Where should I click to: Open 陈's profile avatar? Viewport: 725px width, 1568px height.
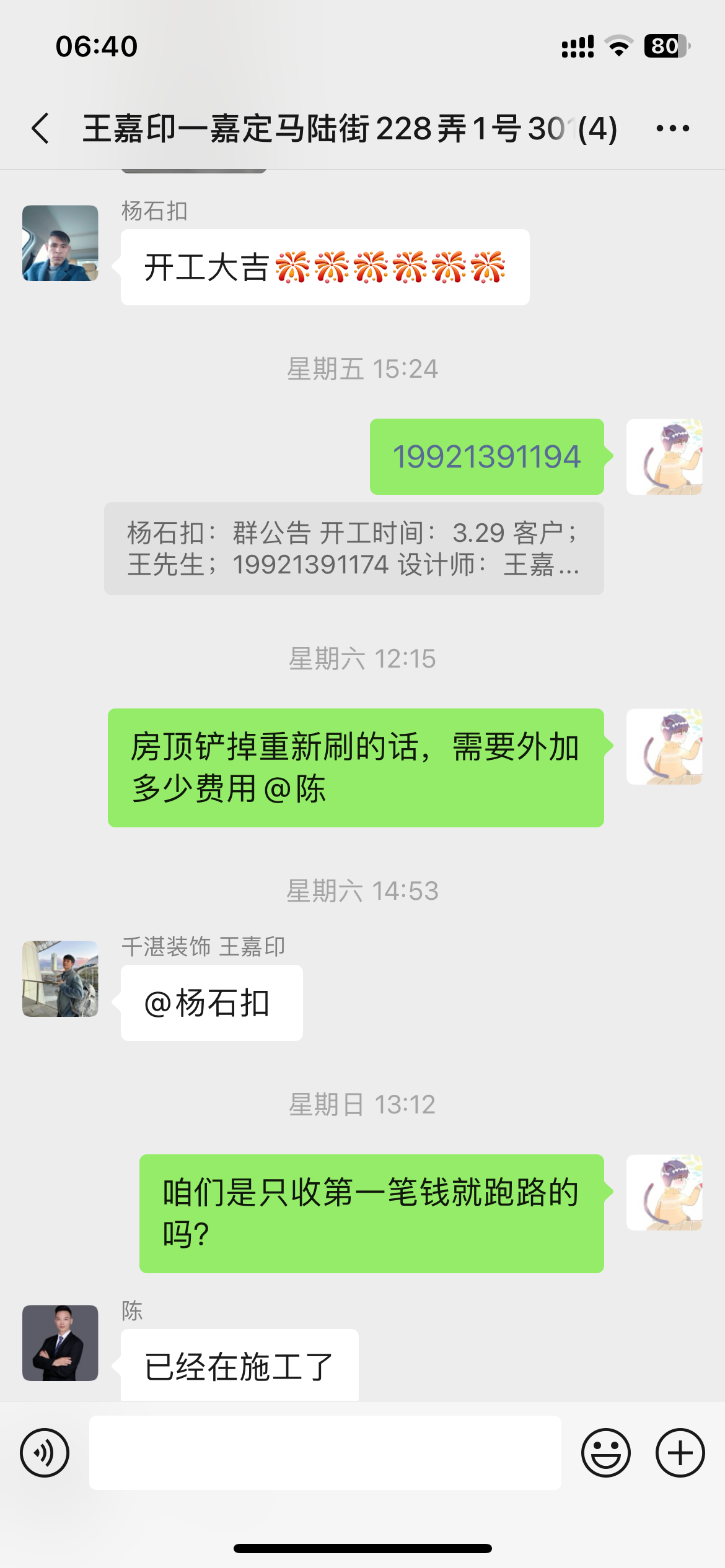pyautogui.click(x=60, y=1343)
